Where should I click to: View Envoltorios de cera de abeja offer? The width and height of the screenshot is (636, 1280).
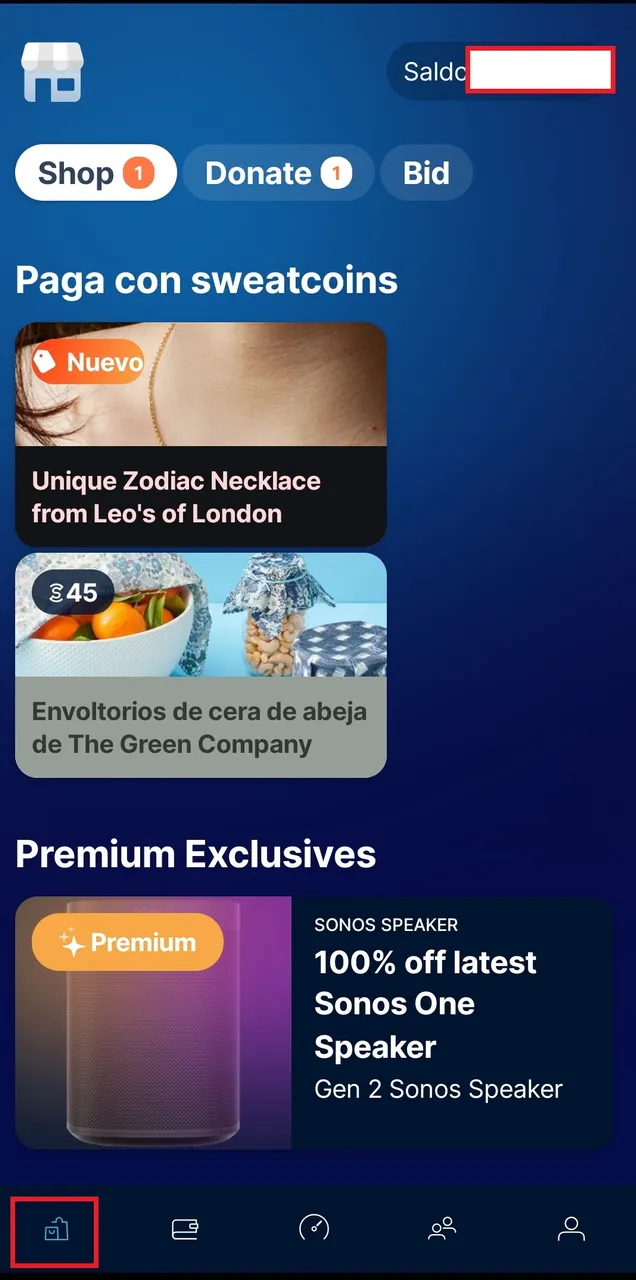(201, 665)
